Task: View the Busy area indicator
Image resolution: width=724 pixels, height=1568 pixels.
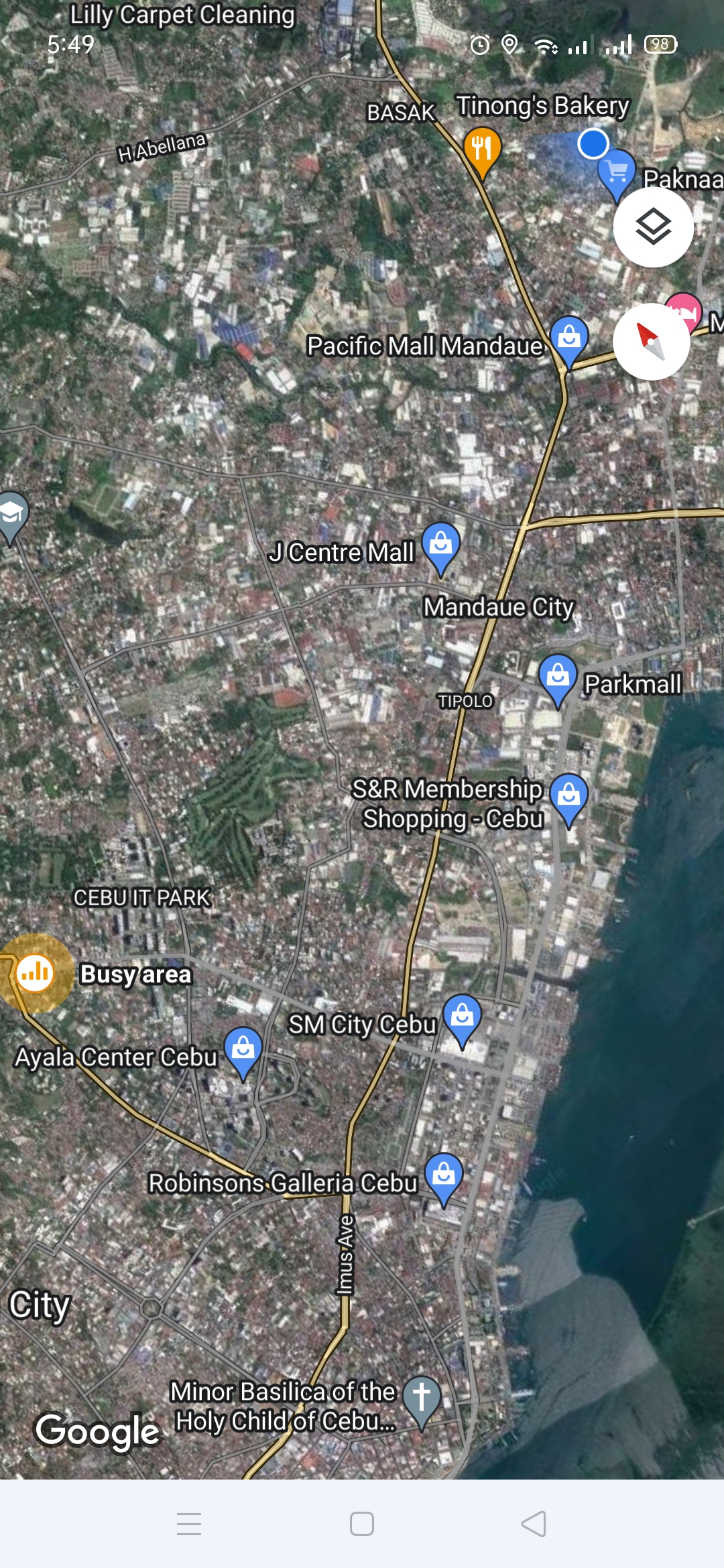Action: coord(36,972)
